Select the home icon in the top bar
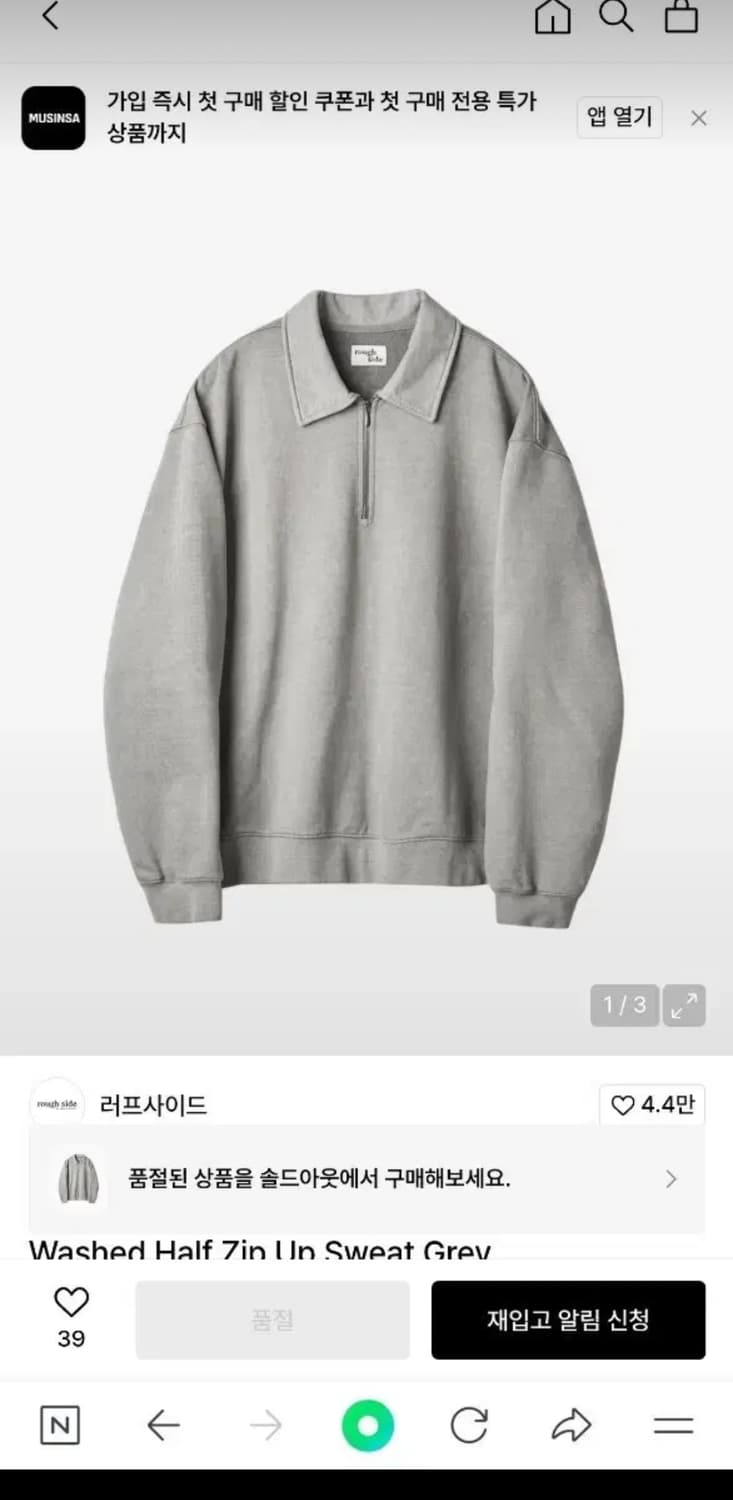 (x=552, y=16)
